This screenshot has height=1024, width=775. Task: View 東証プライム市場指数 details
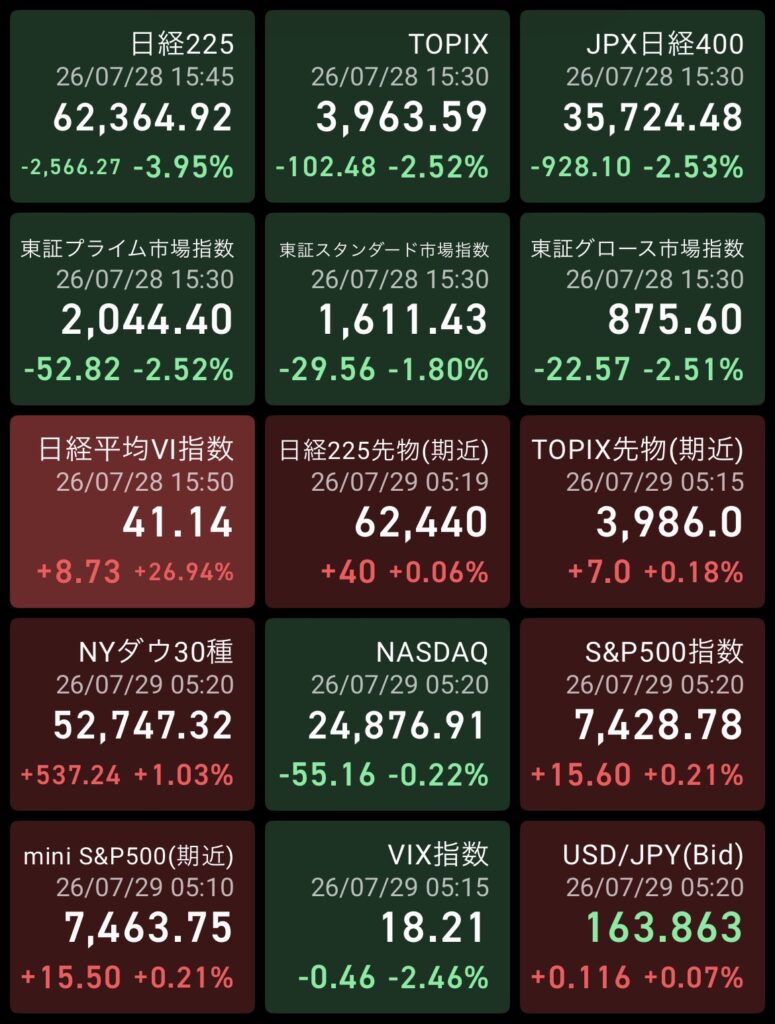pos(132,309)
